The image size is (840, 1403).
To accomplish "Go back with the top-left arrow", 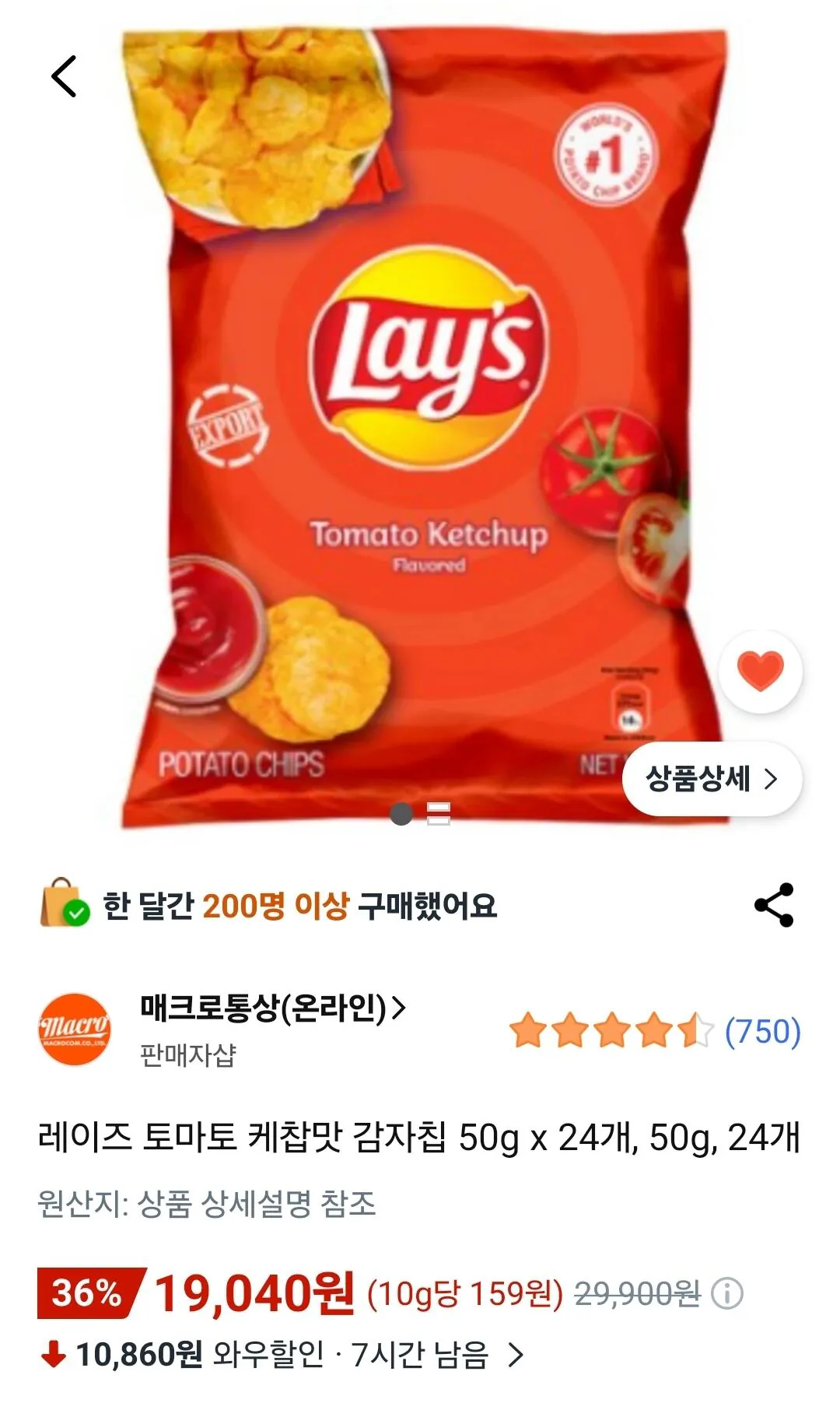I will pyautogui.click(x=65, y=76).
